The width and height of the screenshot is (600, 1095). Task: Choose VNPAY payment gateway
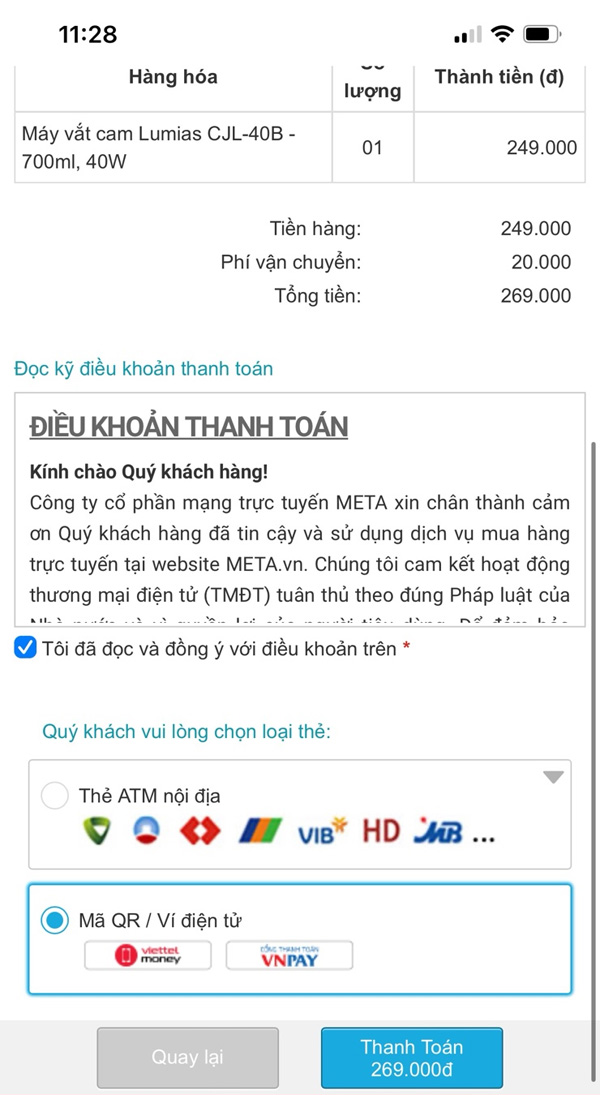[x=289, y=955]
